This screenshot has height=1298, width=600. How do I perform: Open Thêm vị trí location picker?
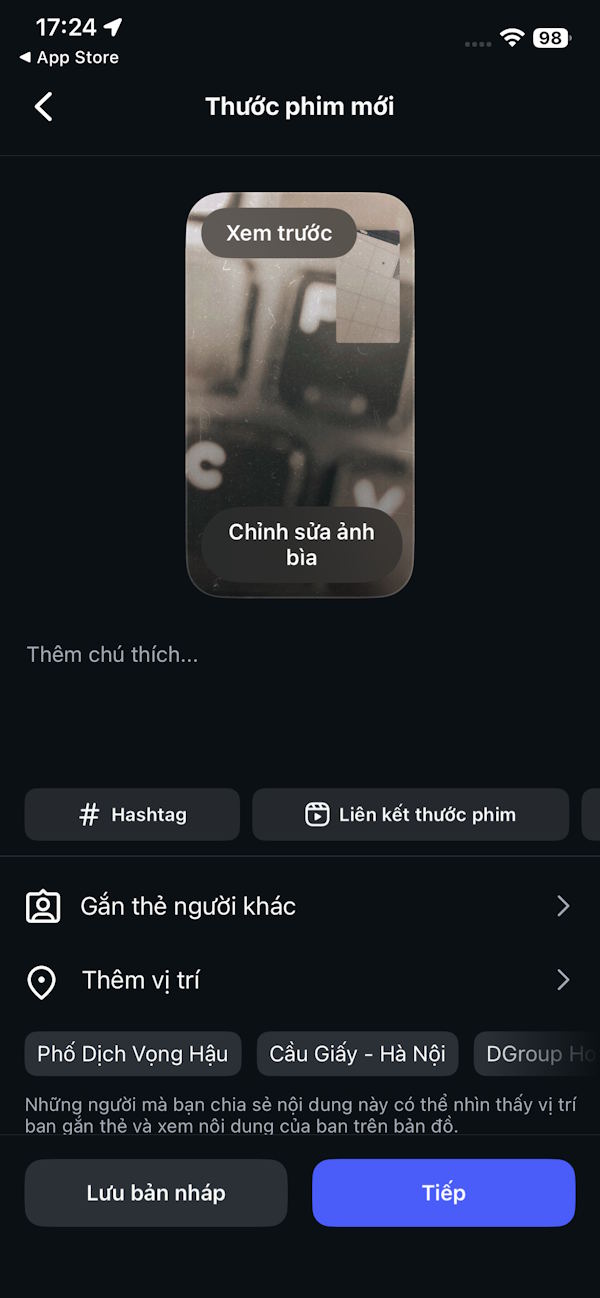click(x=300, y=980)
